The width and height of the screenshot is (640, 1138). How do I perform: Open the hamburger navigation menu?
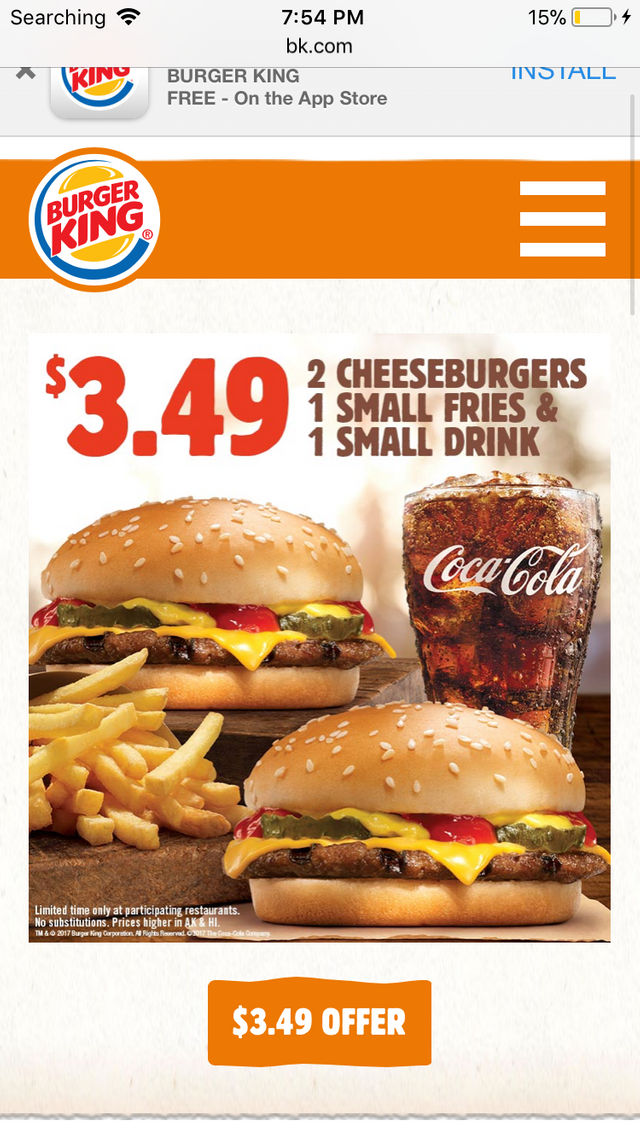point(562,219)
